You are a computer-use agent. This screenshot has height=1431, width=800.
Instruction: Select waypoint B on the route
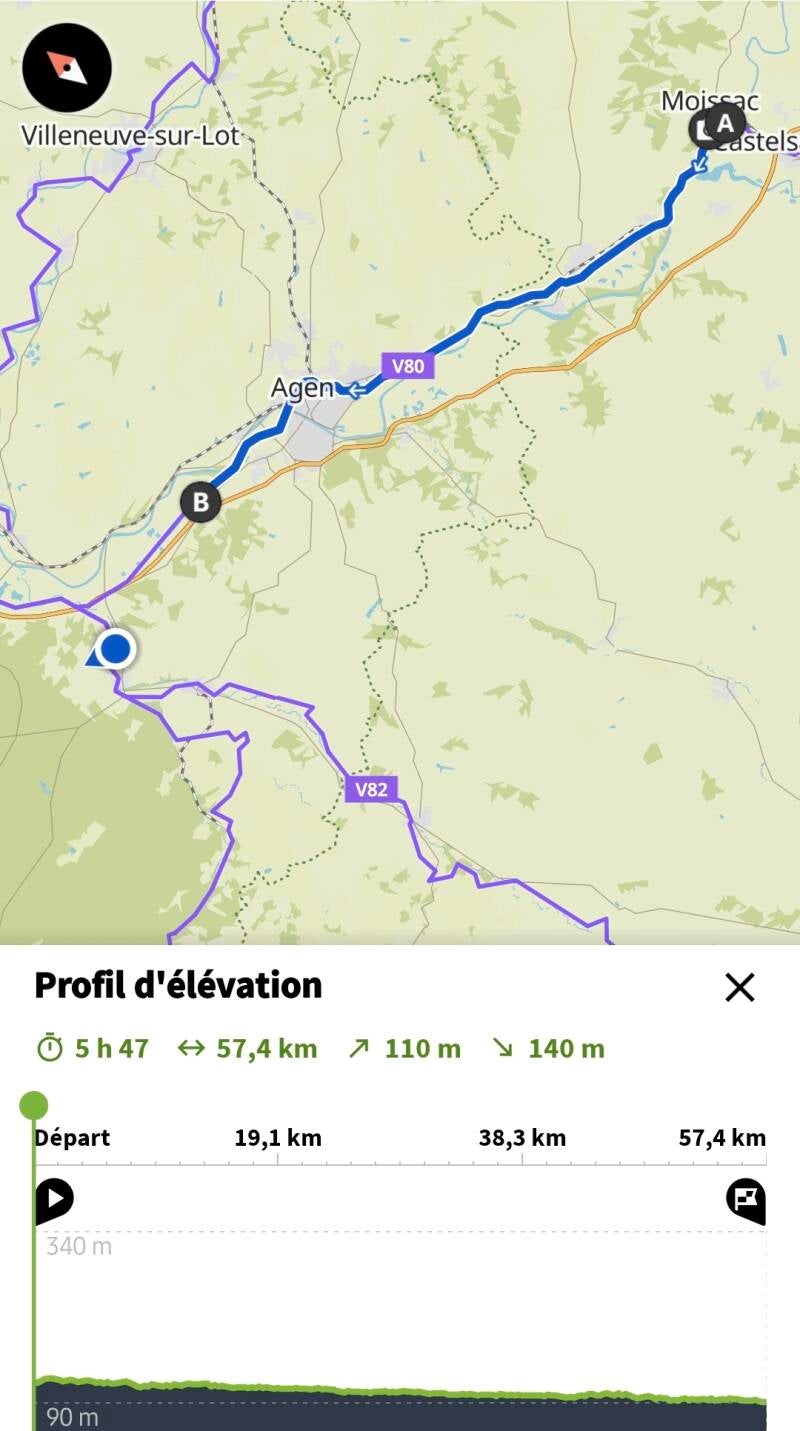(x=200, y=502)
